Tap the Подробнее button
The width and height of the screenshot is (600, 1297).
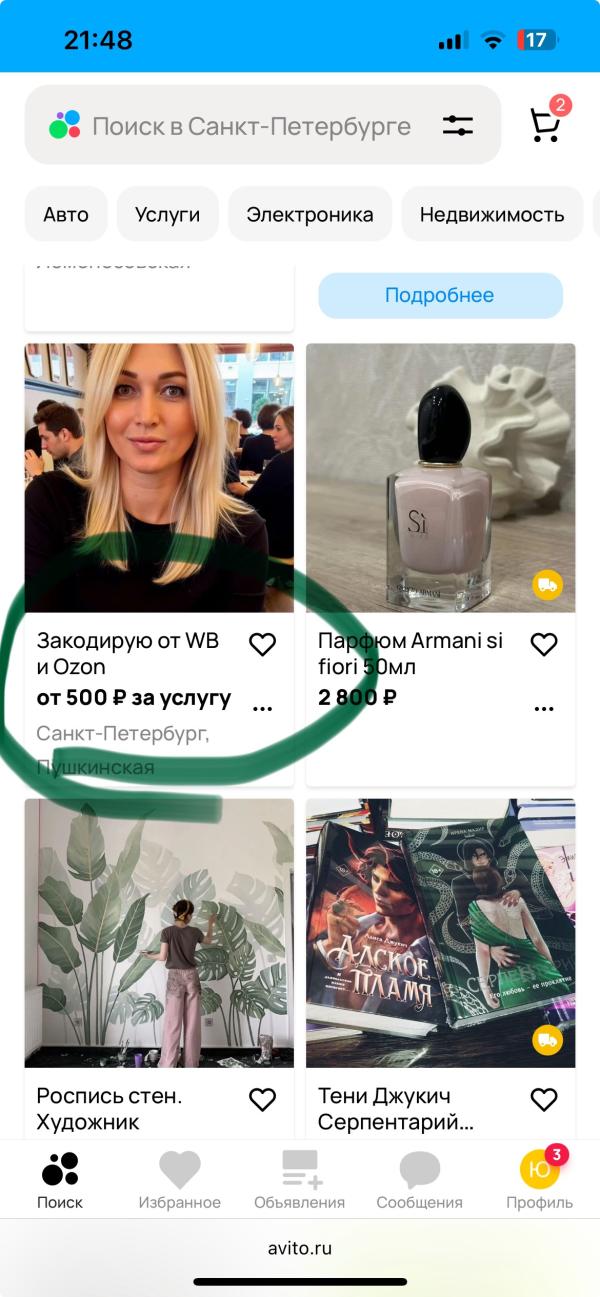(x=440, y=295)
